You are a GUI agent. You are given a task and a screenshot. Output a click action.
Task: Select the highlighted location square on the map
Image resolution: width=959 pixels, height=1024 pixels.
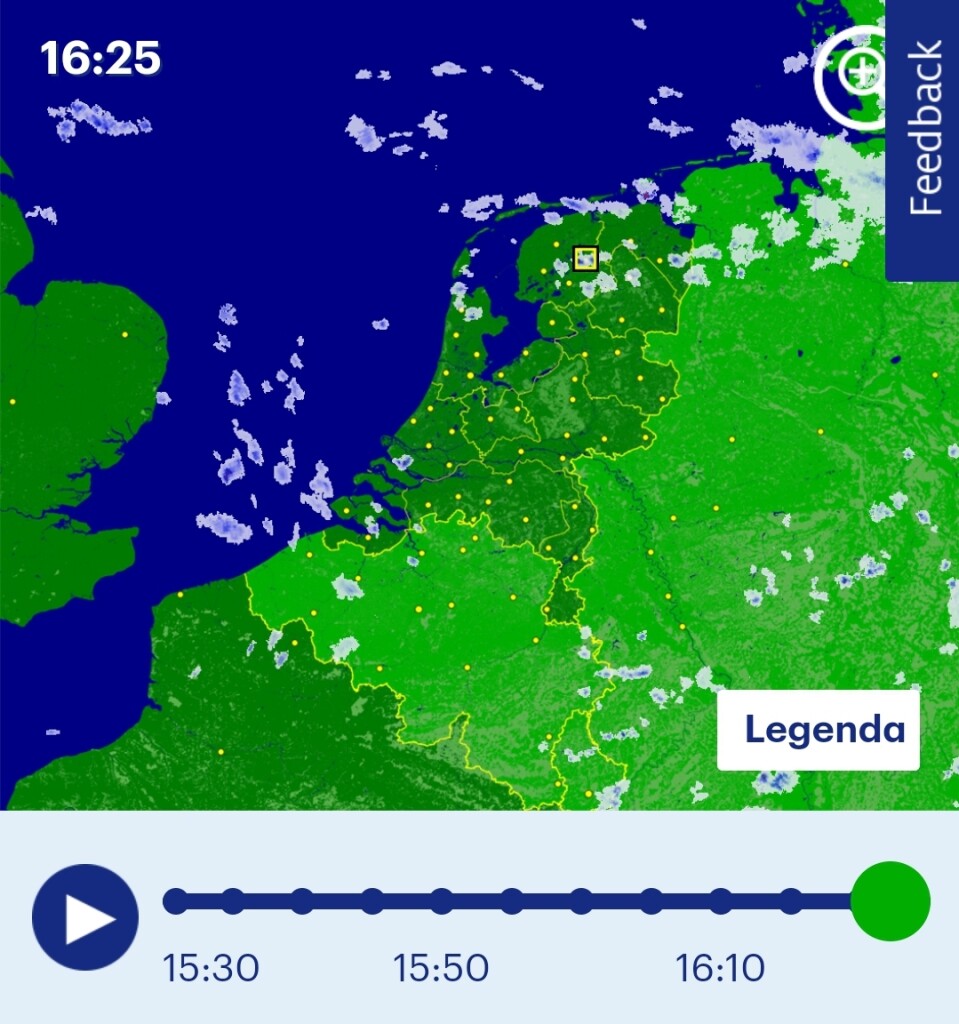tap(585, 259)
